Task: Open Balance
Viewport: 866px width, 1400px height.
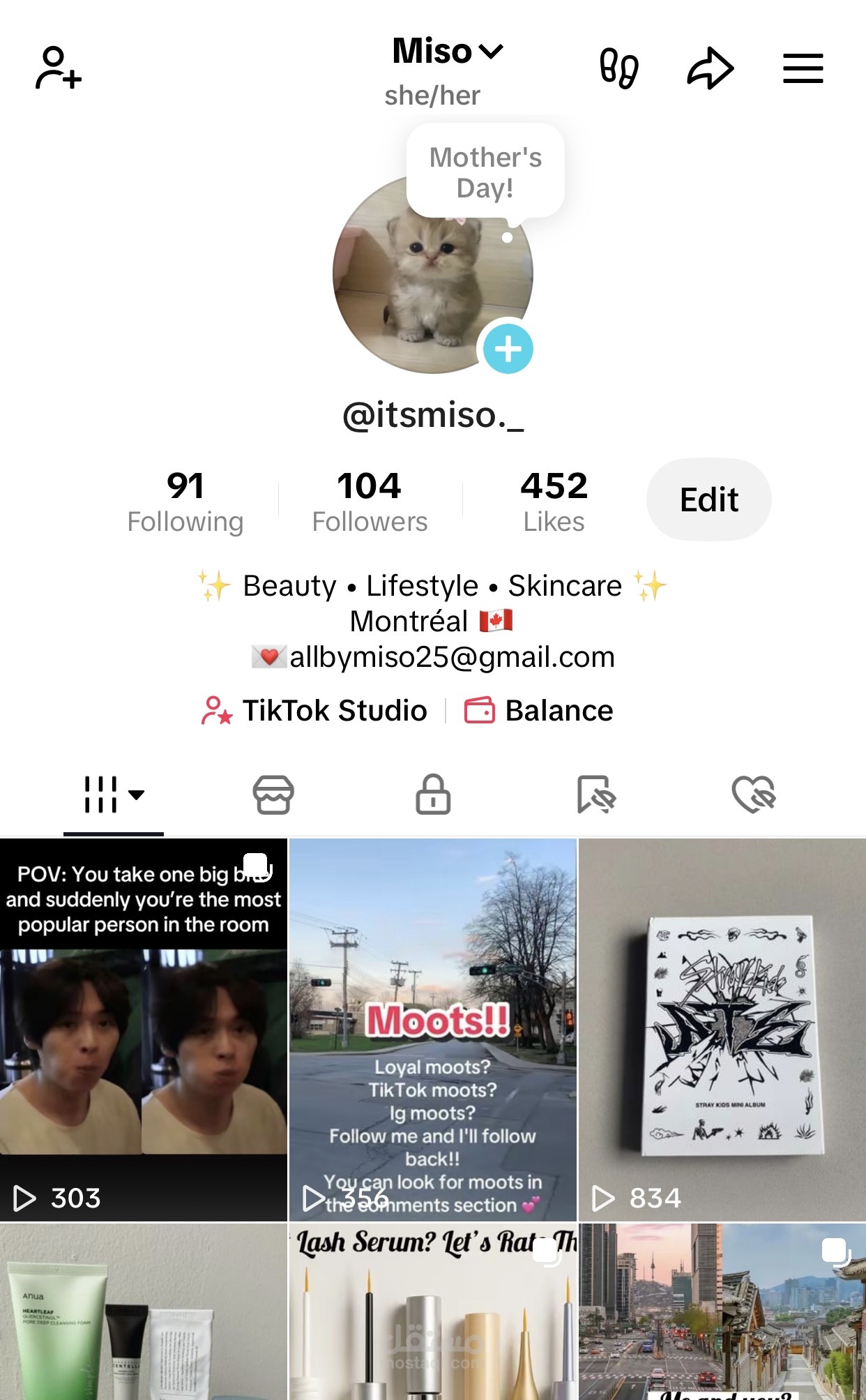Action: [539, 711]
